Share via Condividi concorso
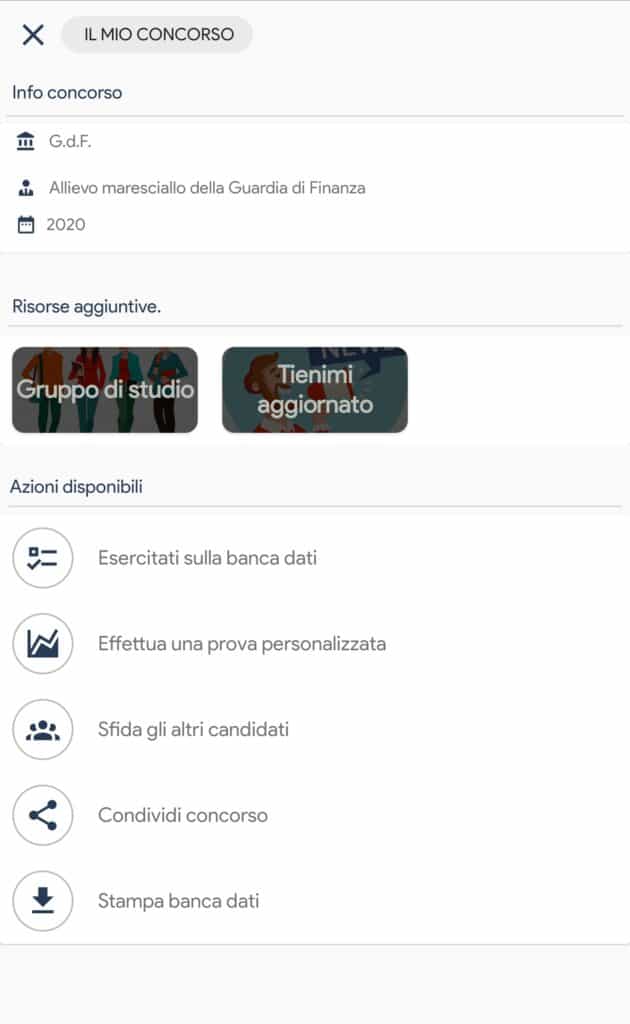This screenshot has width=630, height=1024. [313, 815]
